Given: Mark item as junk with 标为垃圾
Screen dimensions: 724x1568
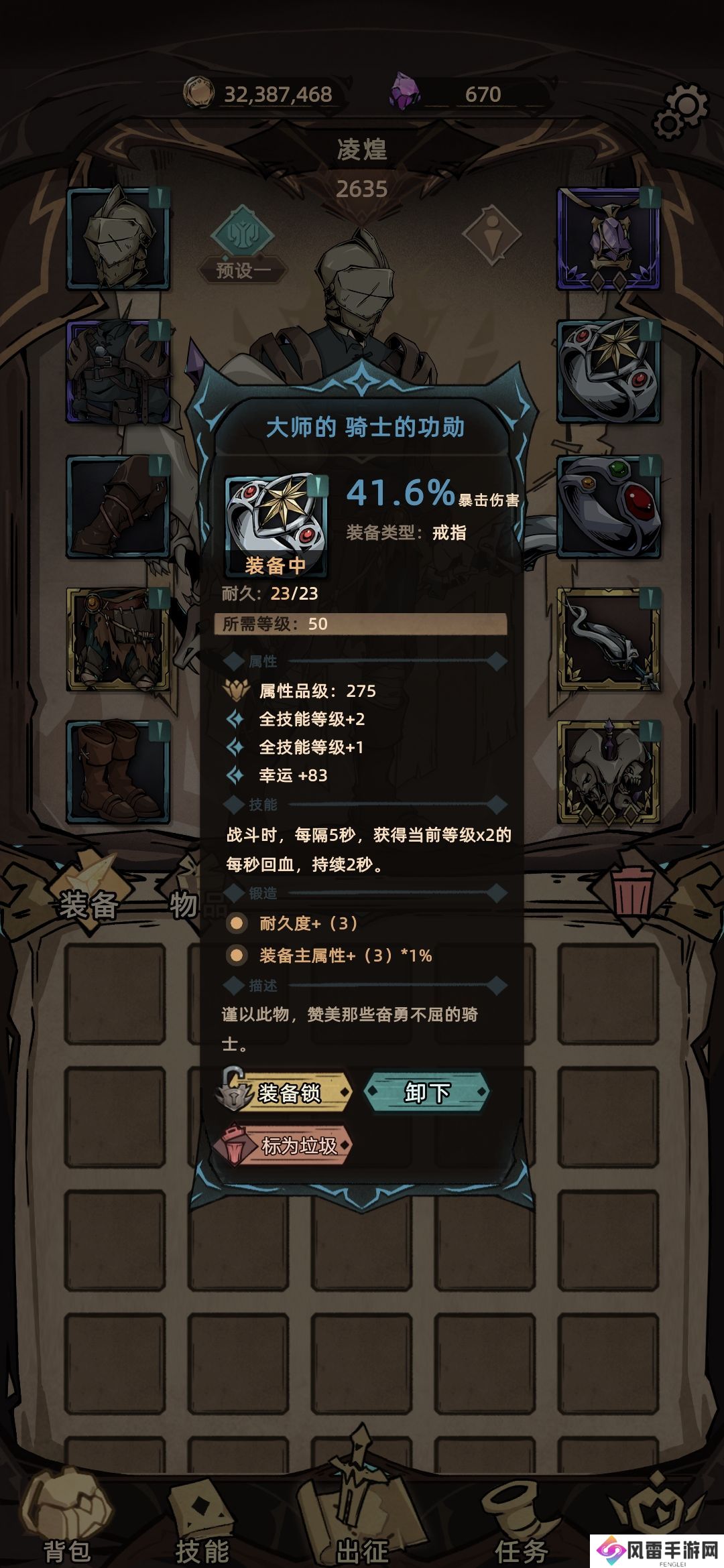Looking at the screenshot, I should pos(288,1146).
